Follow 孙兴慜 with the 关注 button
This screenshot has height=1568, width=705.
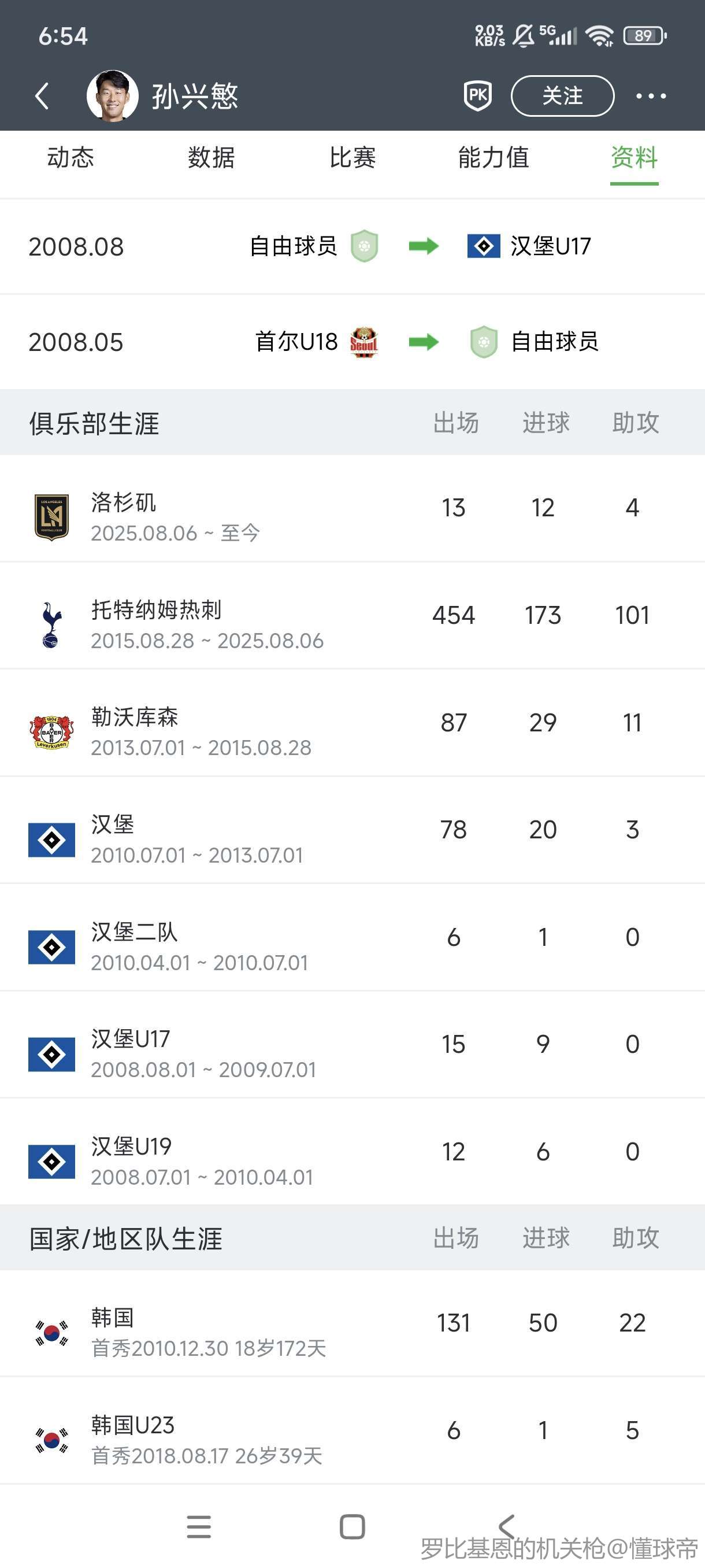click(x=562, y=95)
